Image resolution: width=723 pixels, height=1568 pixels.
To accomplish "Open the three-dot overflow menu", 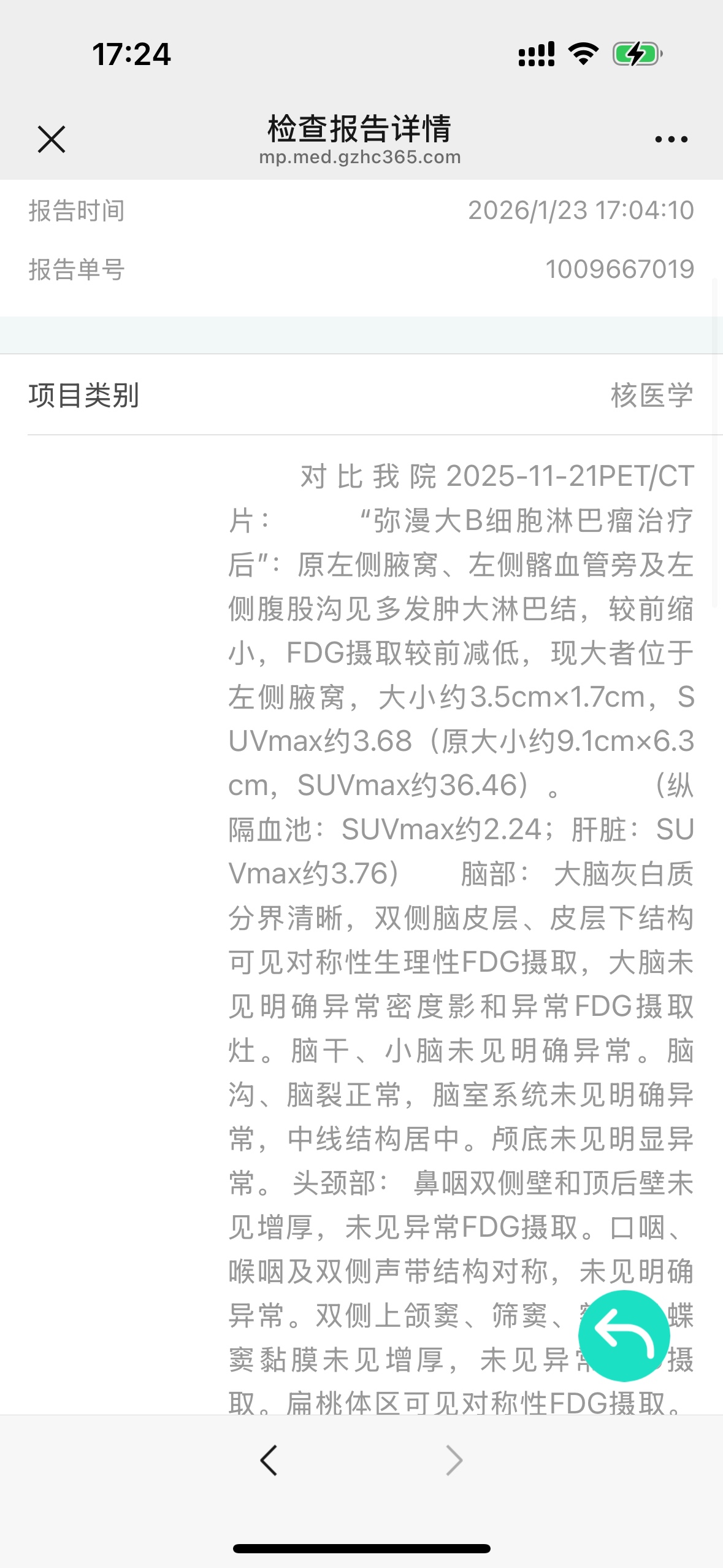I will (671, 139).
